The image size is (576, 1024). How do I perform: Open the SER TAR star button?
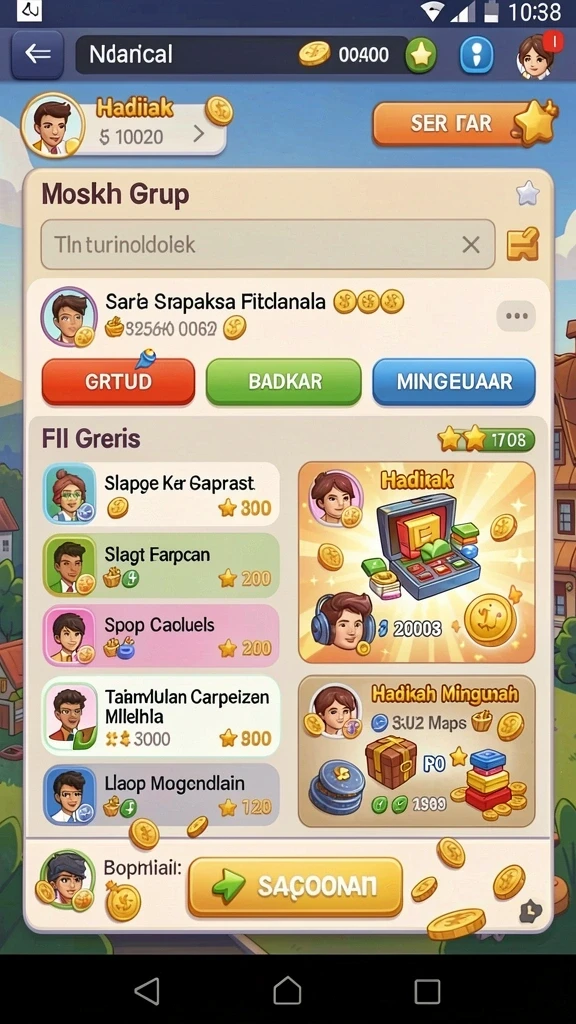click(x=464, y=123)
